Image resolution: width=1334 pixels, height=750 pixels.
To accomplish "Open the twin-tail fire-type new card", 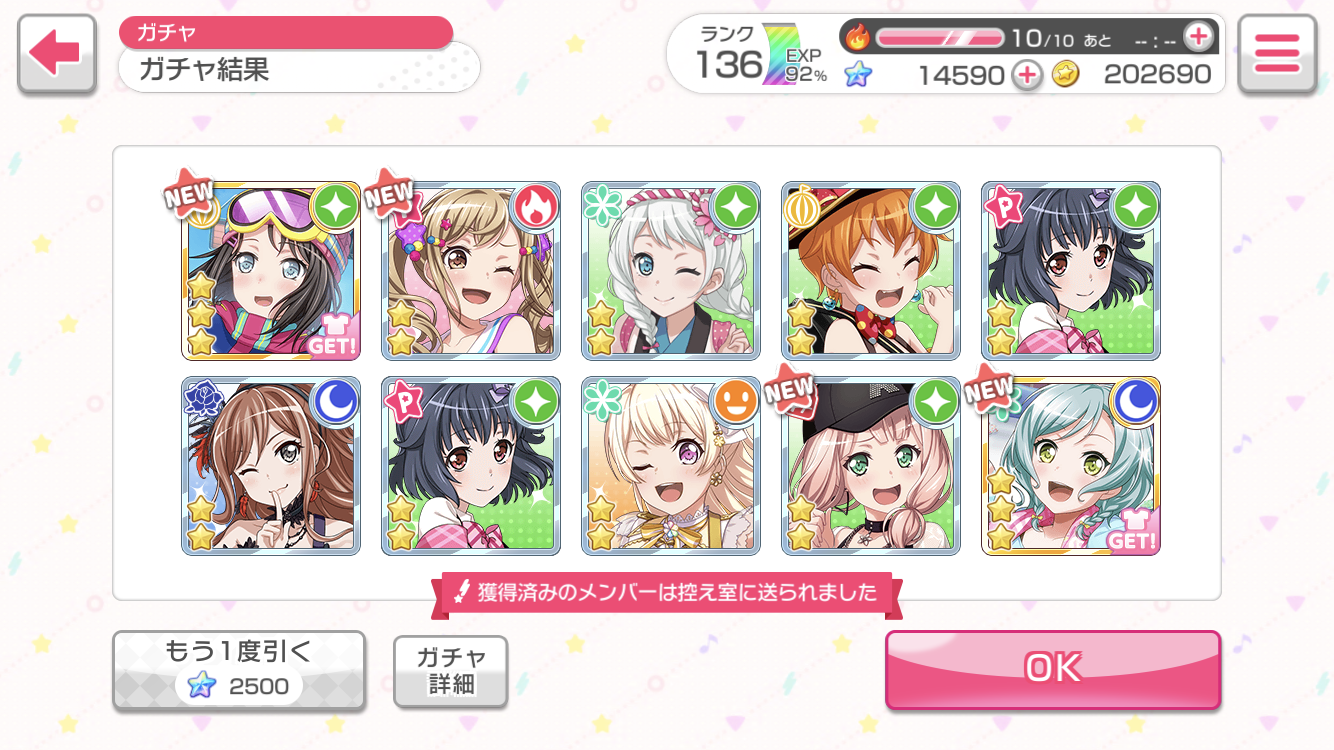I will pos(471,271).
